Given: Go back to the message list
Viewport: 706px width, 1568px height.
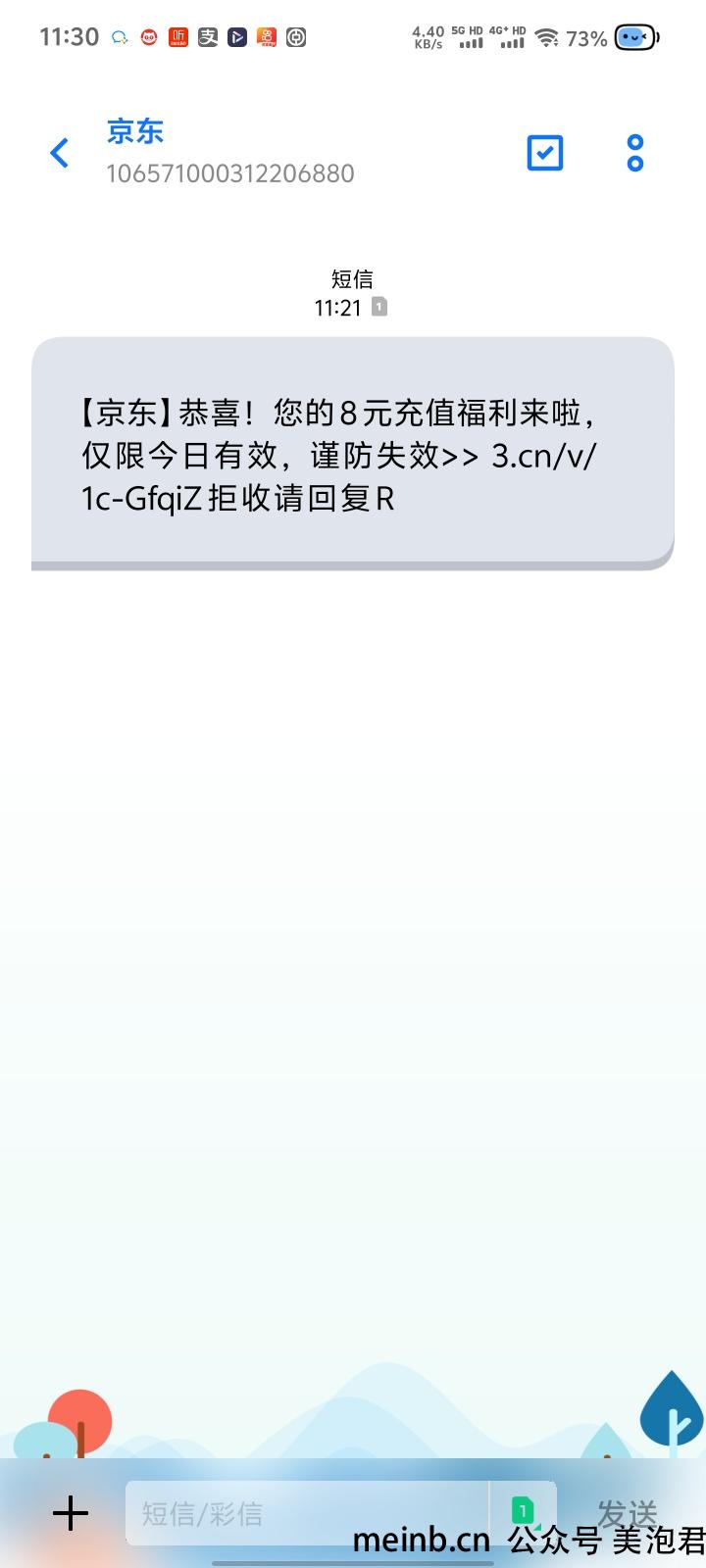Looking at the screenshot, I should [x=60, y=153].
